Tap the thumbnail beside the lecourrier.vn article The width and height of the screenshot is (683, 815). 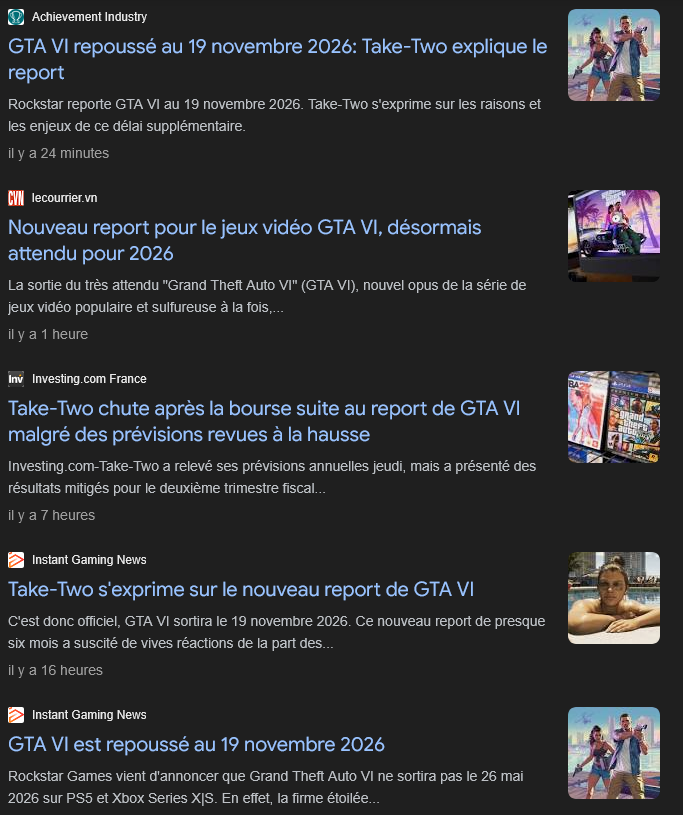tap(613, 236)
